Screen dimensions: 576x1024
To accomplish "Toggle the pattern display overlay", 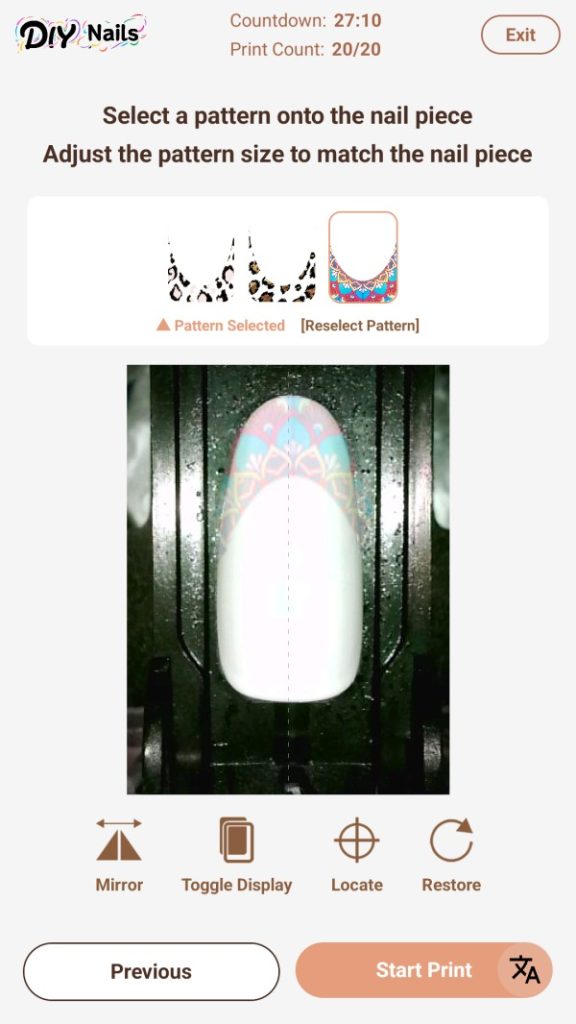I will pos(236,856).
